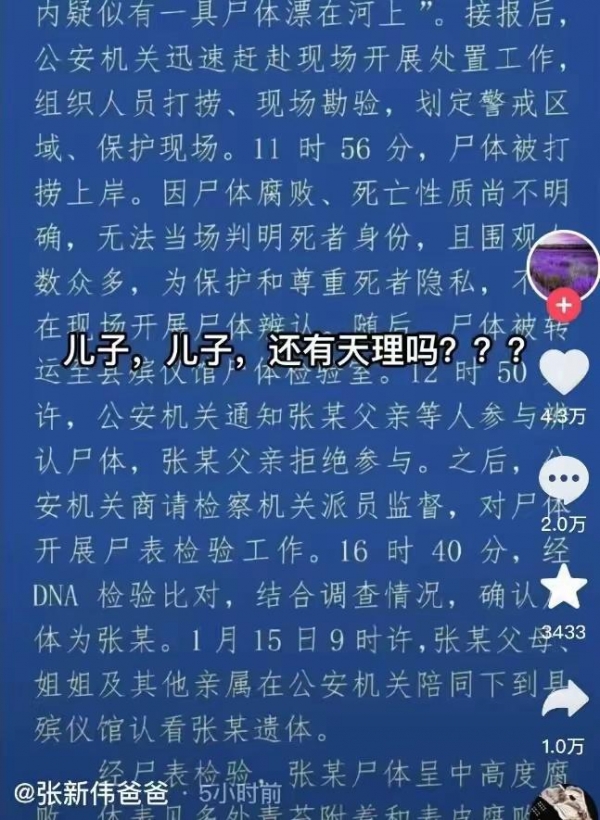
Task: Follow the creator with the red plus button
Action: [564, 304]
